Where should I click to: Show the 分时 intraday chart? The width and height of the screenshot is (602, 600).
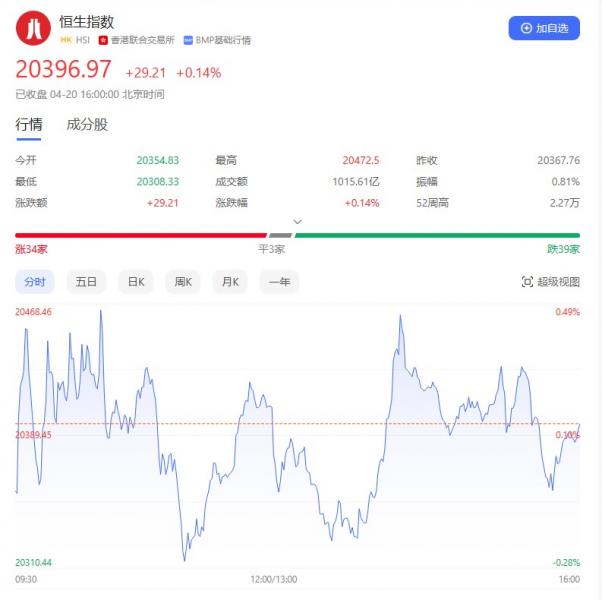click(35, 282)
